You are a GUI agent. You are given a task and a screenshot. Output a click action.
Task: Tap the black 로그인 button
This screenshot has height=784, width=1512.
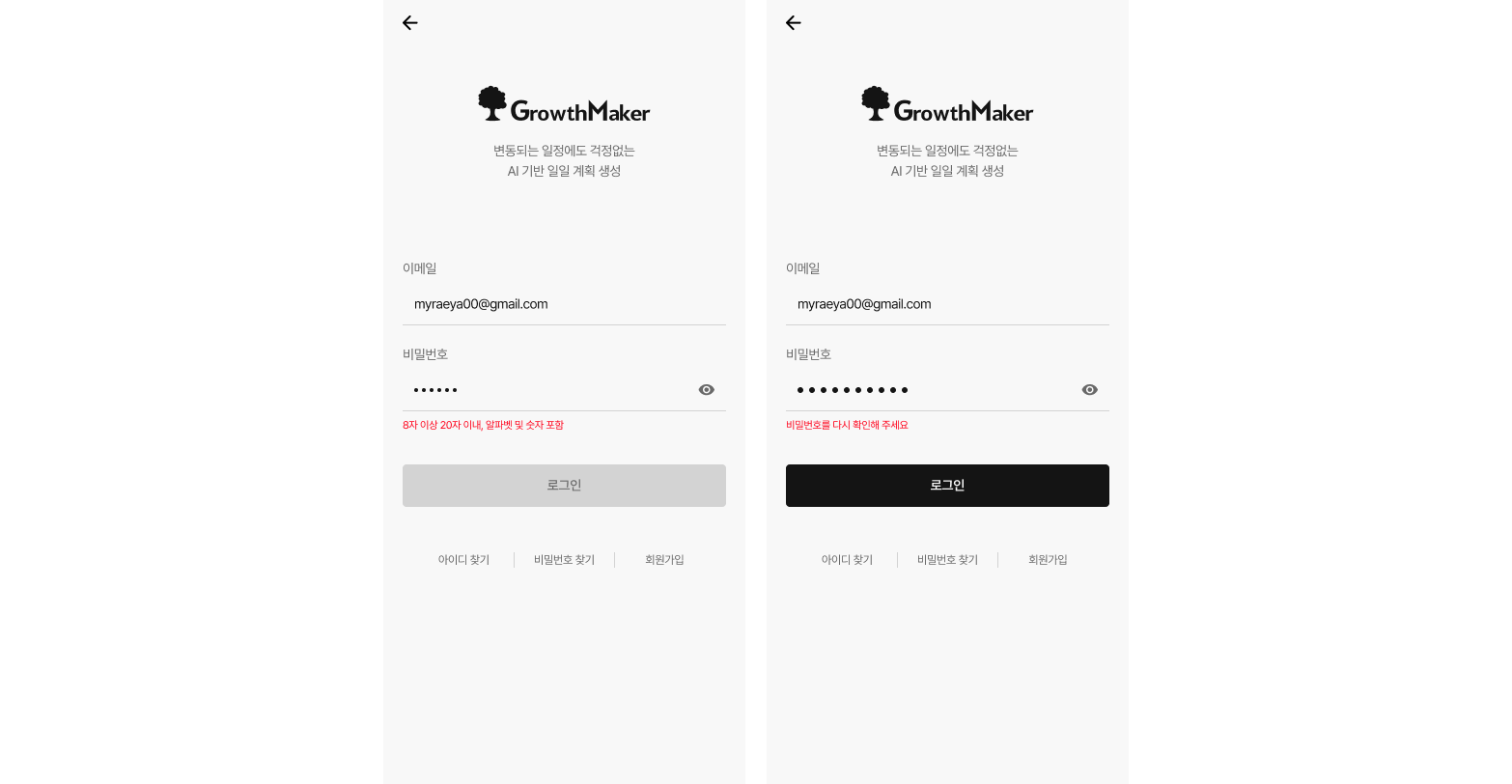[947, 486]
